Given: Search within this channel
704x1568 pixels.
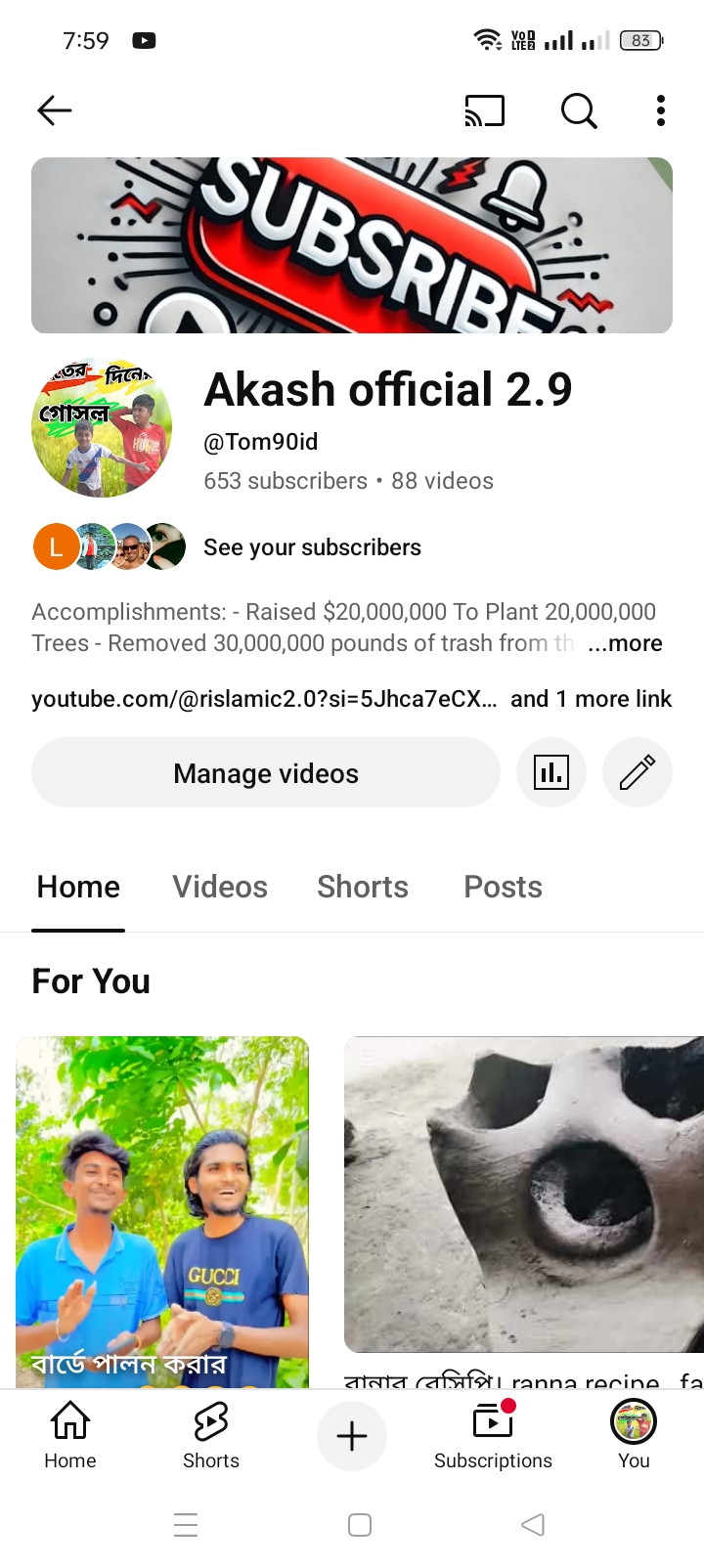Looking at the screenshot, I should [x=578, y=110].
